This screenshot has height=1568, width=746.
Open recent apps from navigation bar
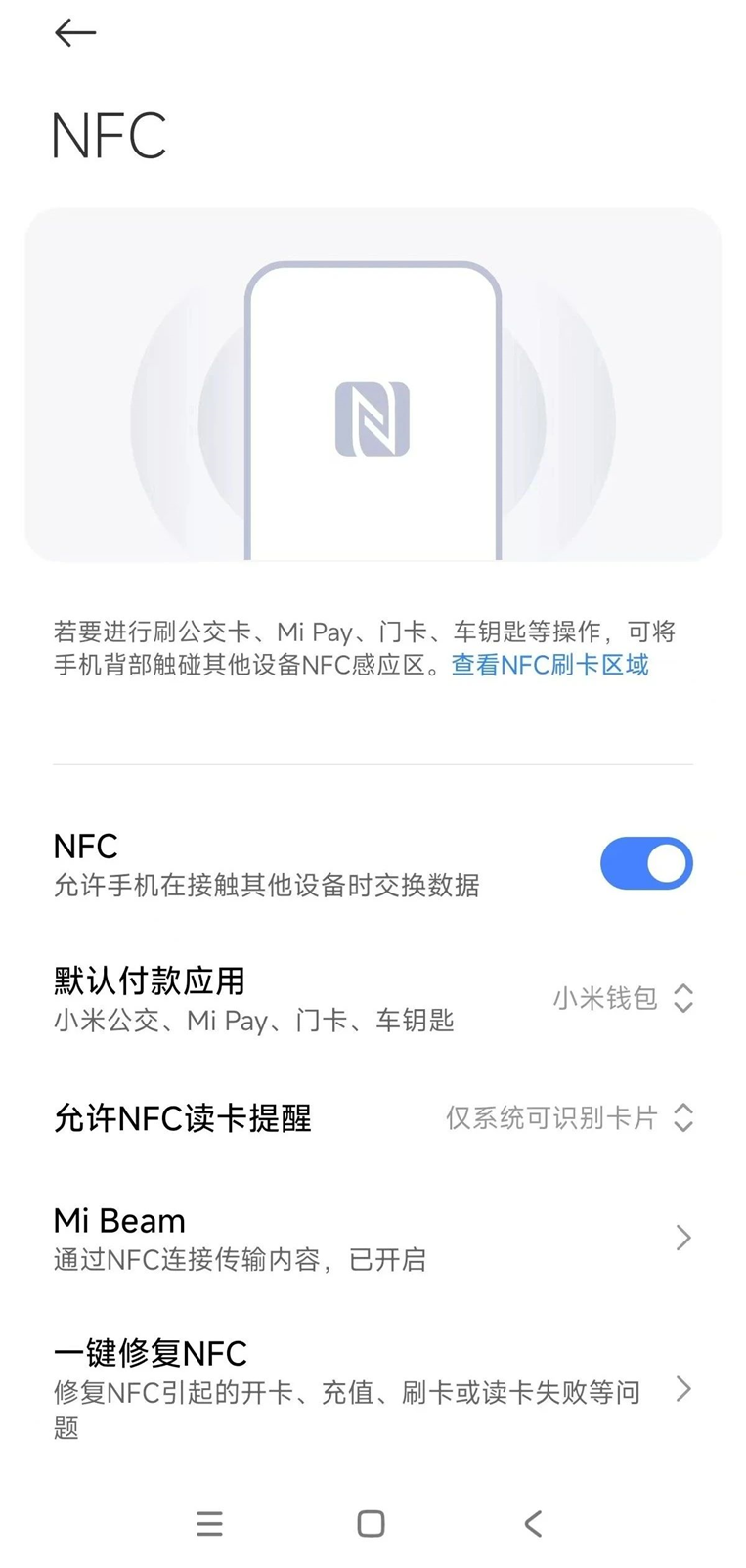(x=209, y=1523)
